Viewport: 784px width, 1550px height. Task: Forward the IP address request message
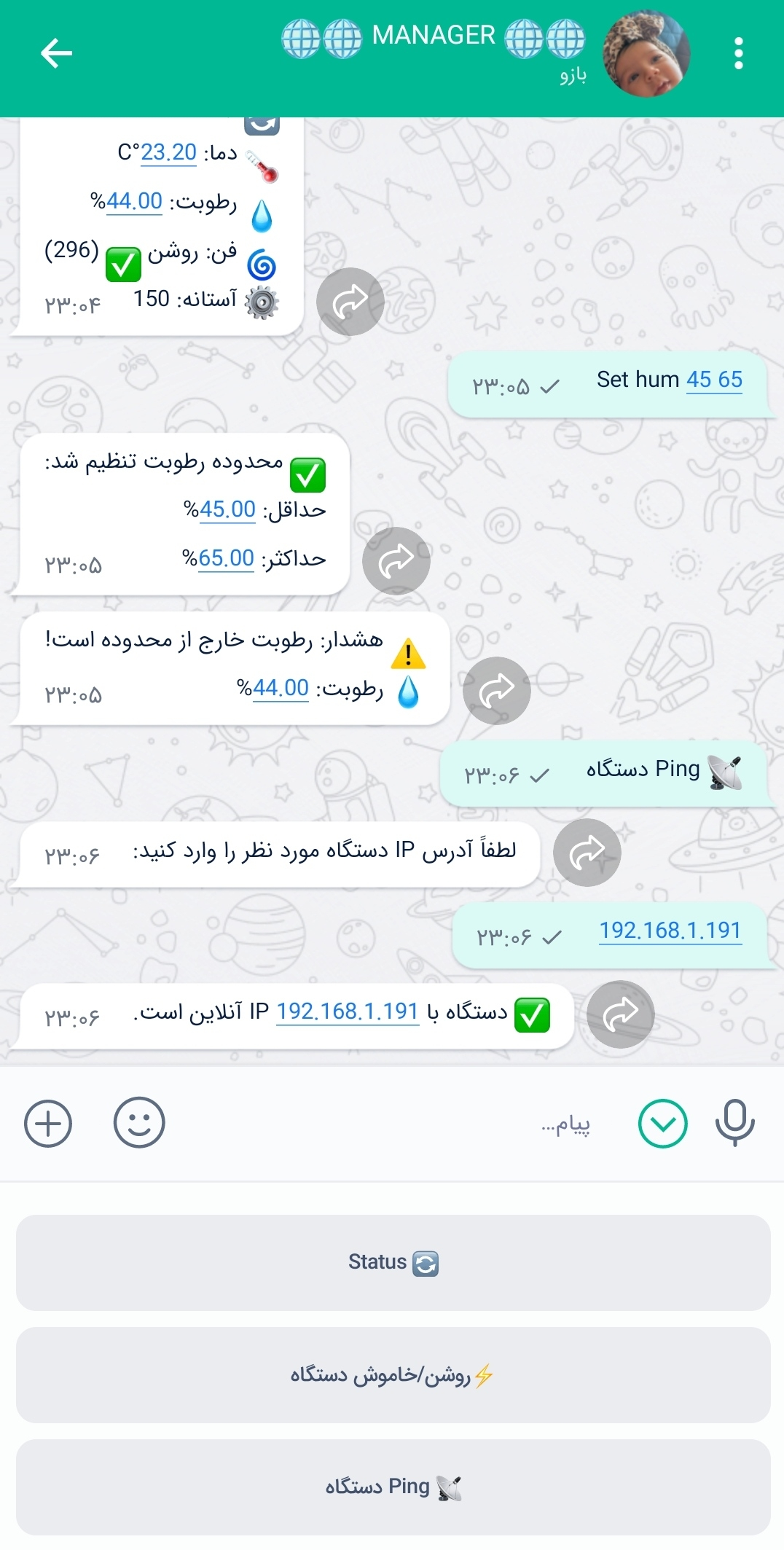pyautogui.click(x=587, y=852)
